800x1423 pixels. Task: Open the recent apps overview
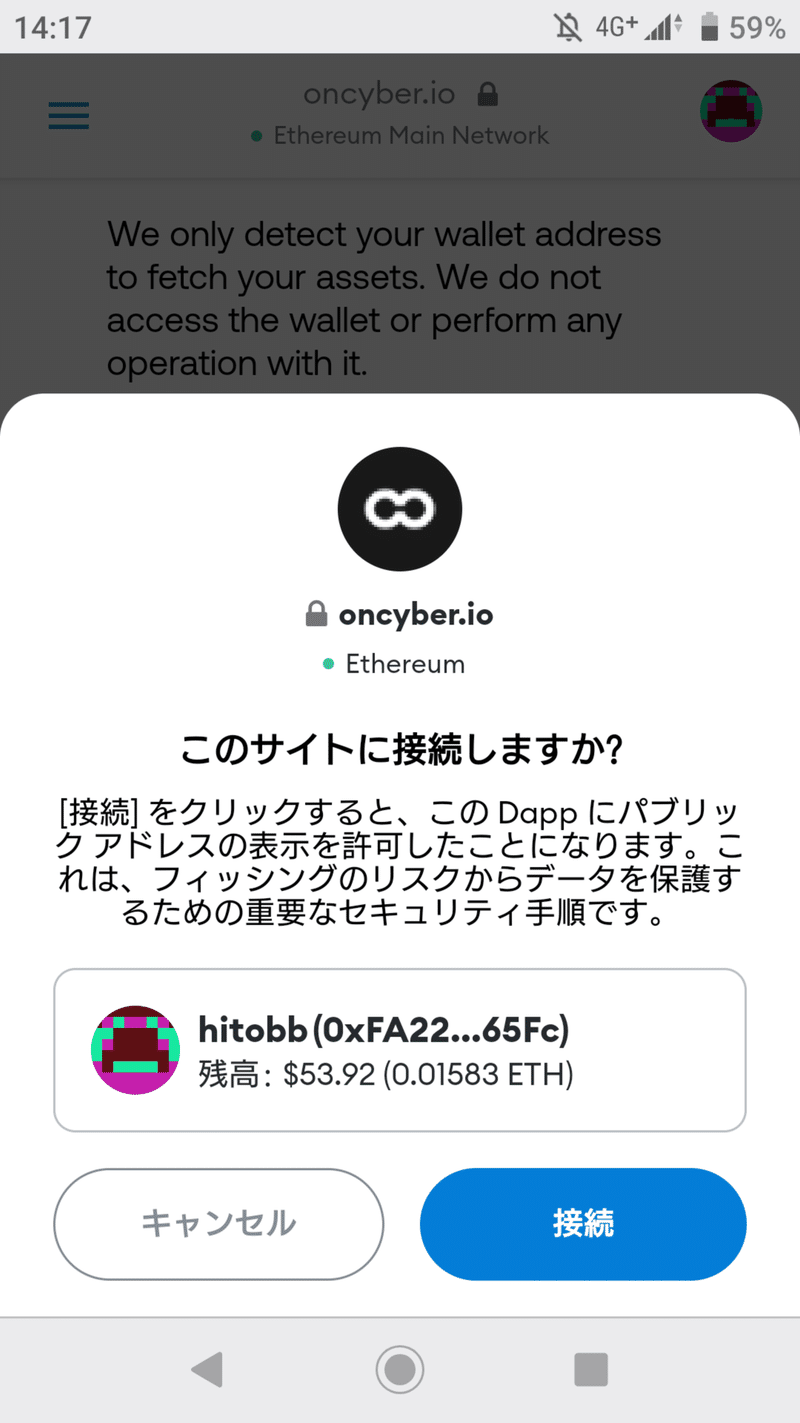click(x=591, y=1370)
